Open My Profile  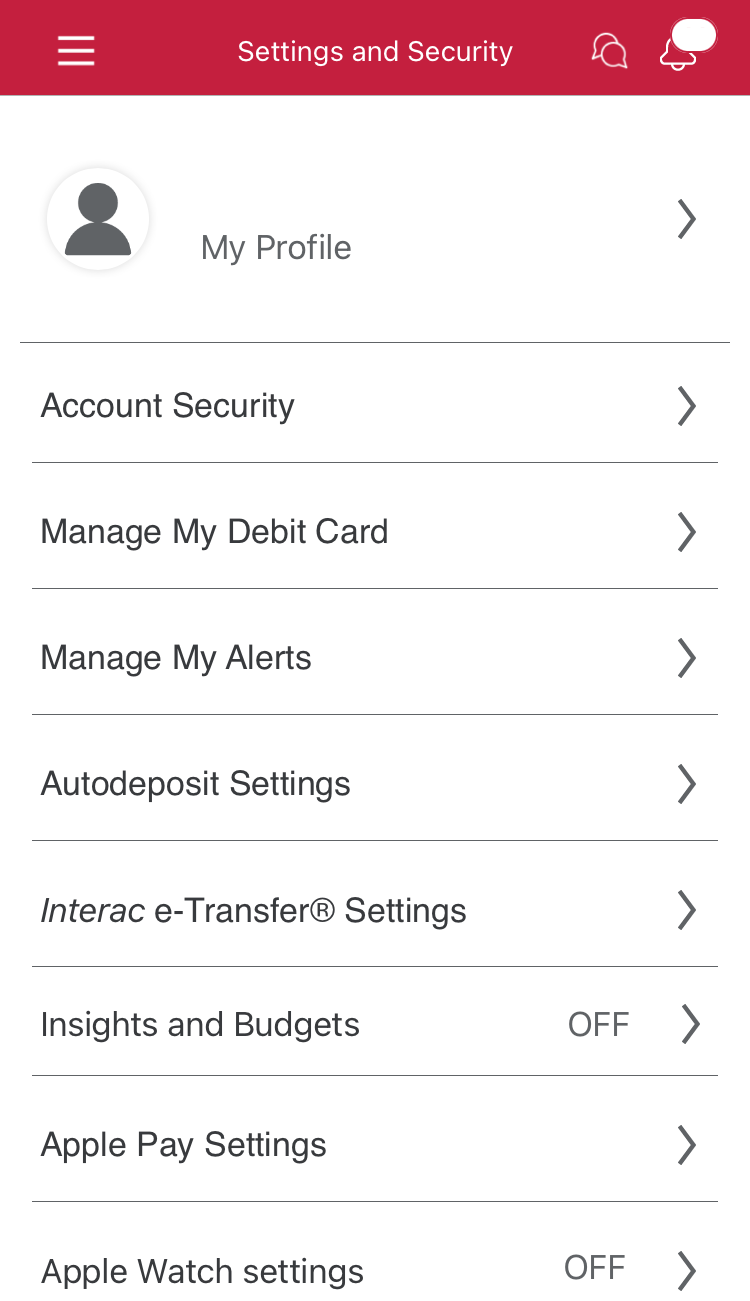pos(375,220)
